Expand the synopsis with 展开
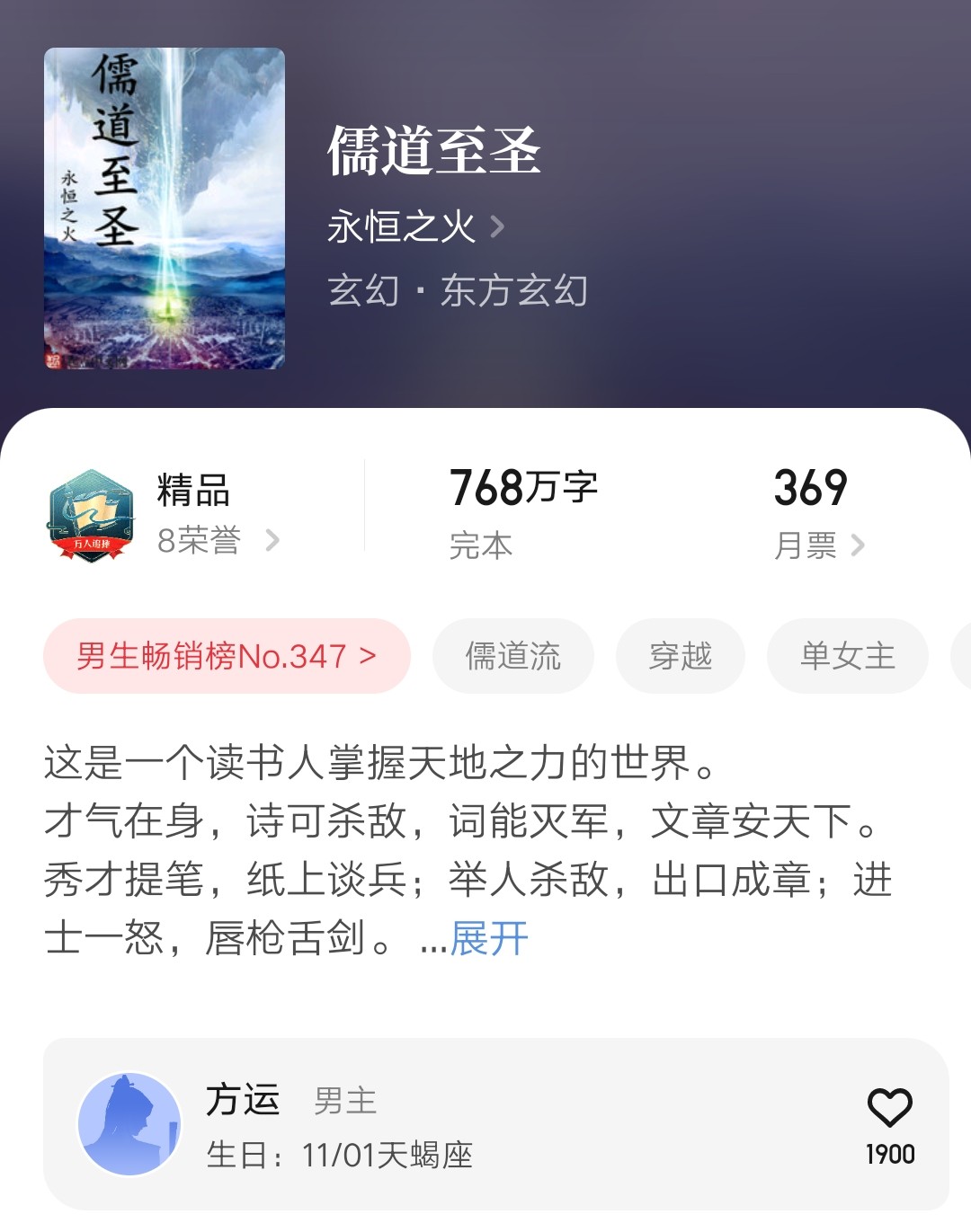Viewport: 971px width, 1232px height. point(489,939)
